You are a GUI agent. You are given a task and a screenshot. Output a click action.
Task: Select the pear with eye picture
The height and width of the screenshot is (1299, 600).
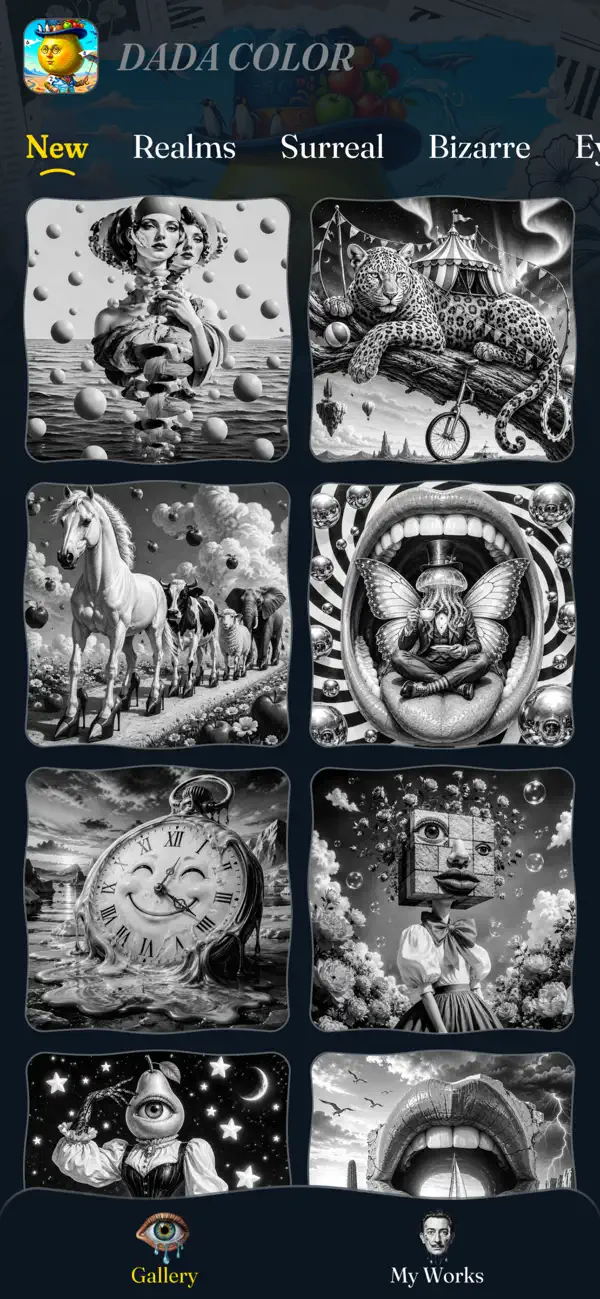[157, 1122]
